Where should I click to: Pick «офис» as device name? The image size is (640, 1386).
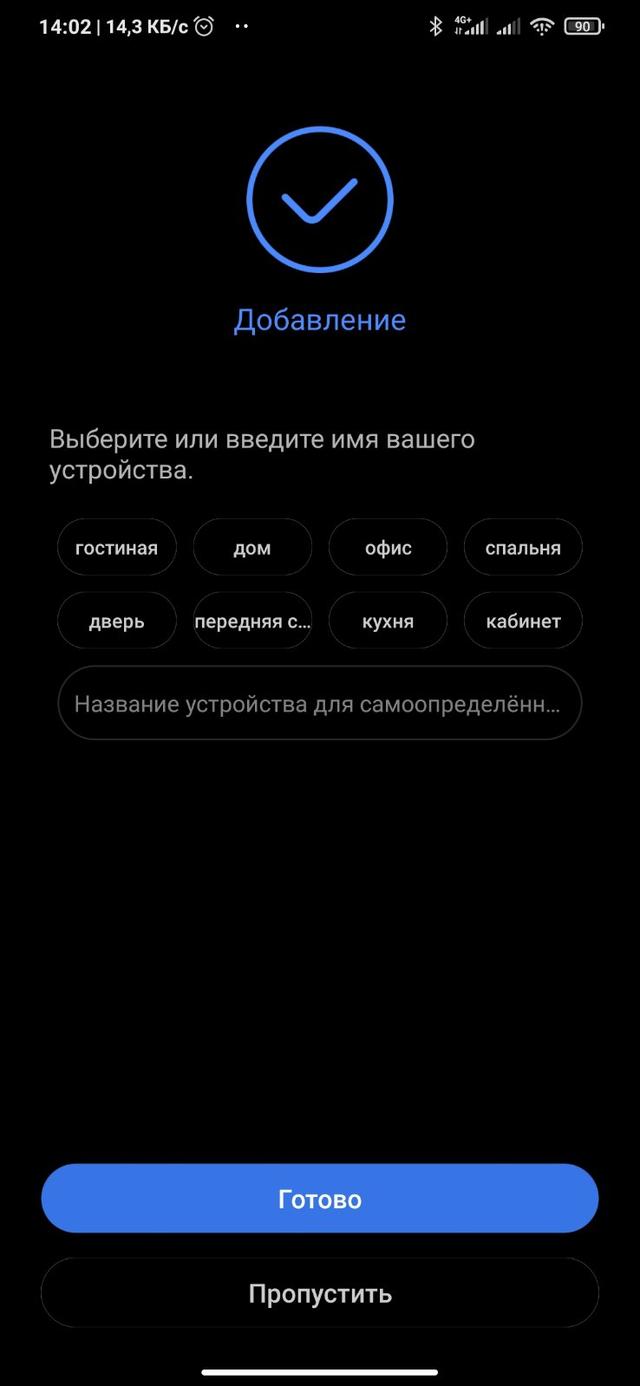point(388,547)
